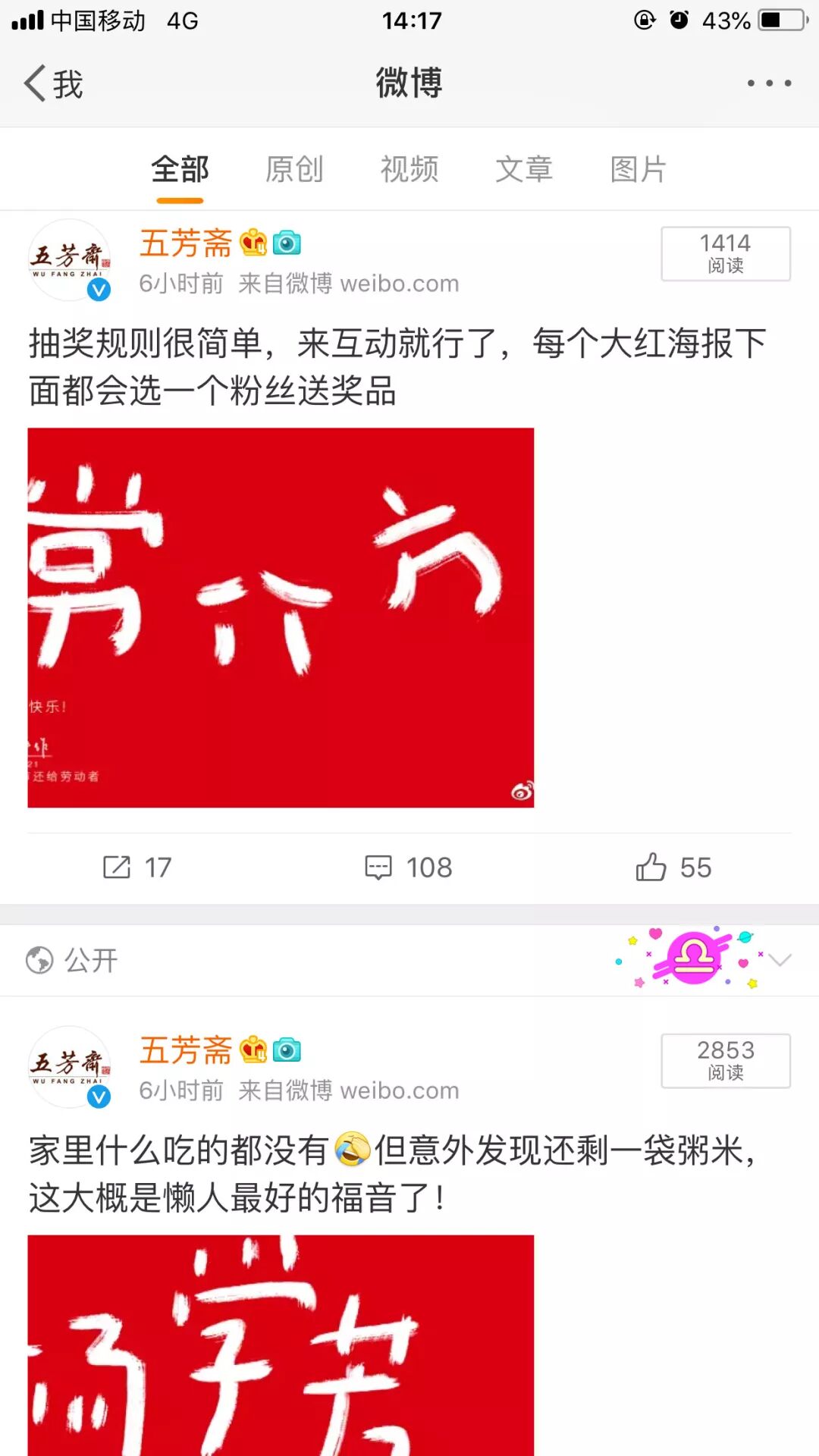Expand the dropdown chevron beside 公开
Screen dimensions: 819x1456
780,960
